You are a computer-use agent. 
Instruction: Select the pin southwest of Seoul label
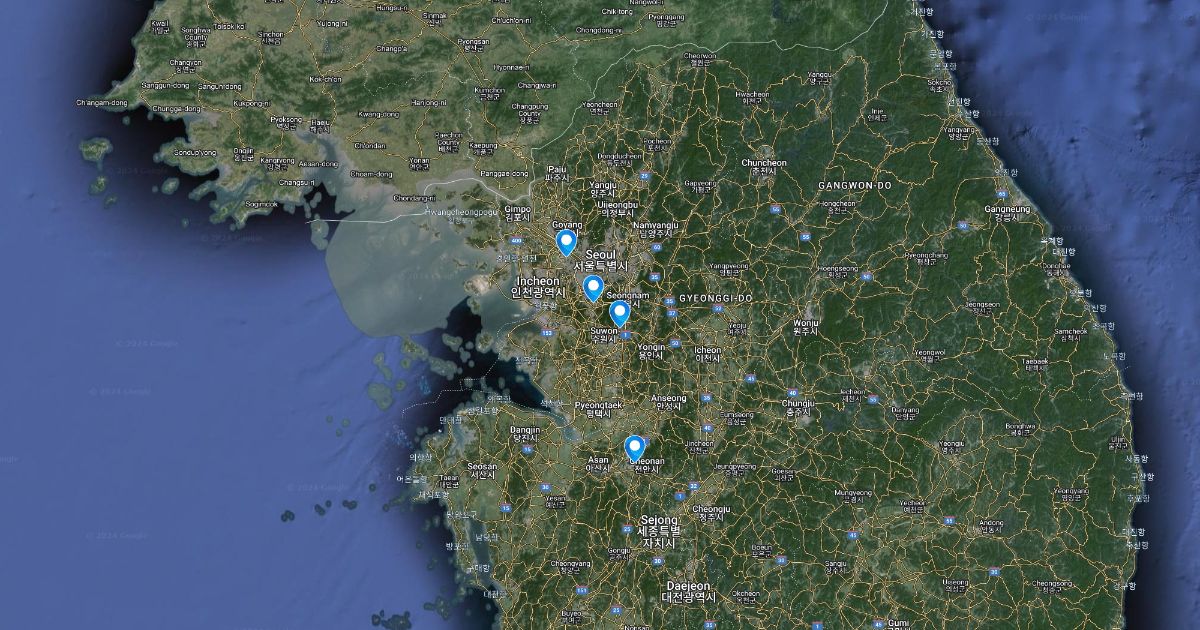click(593, 288)
